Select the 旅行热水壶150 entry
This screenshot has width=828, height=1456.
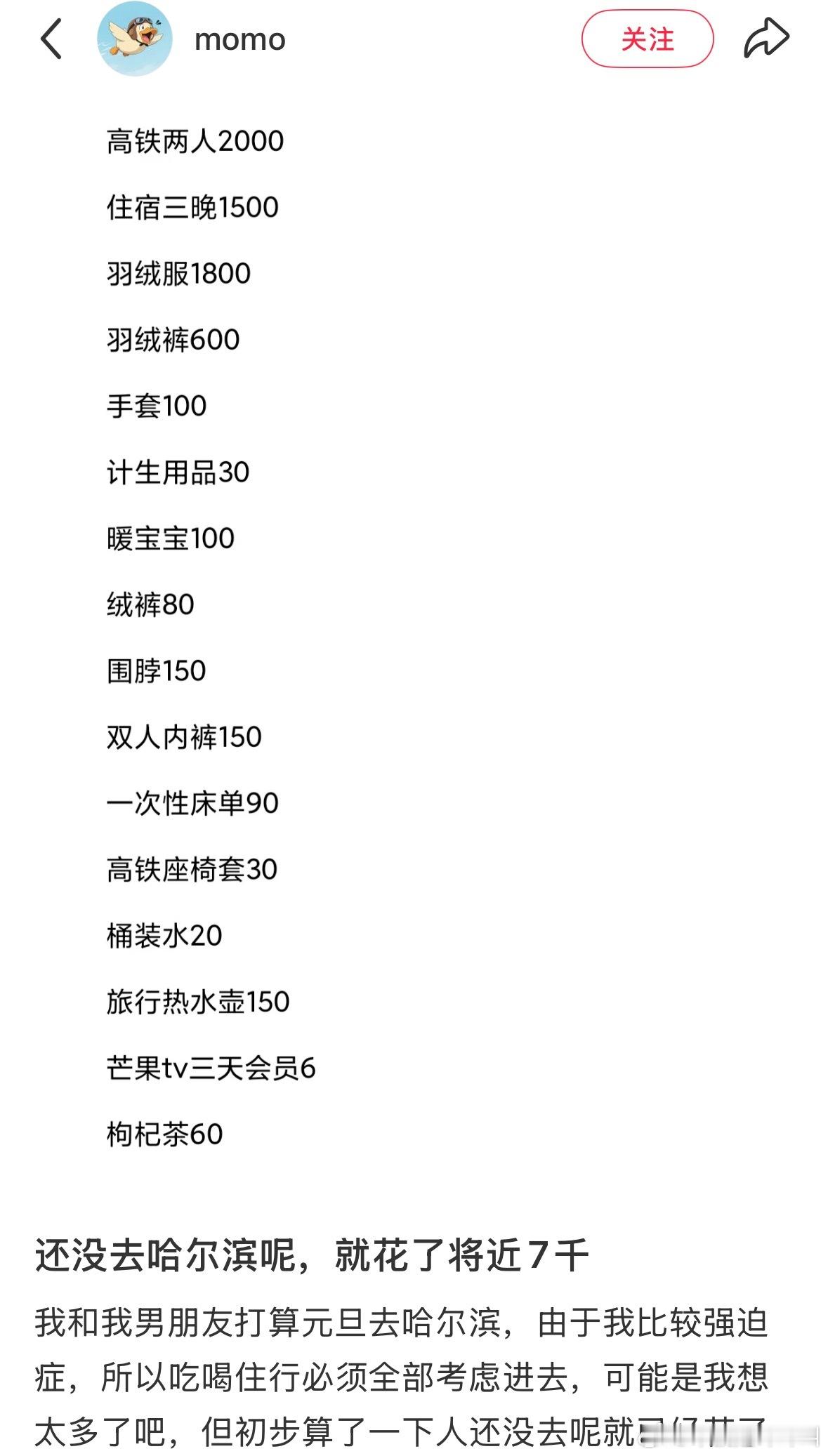click(197, 1000)
